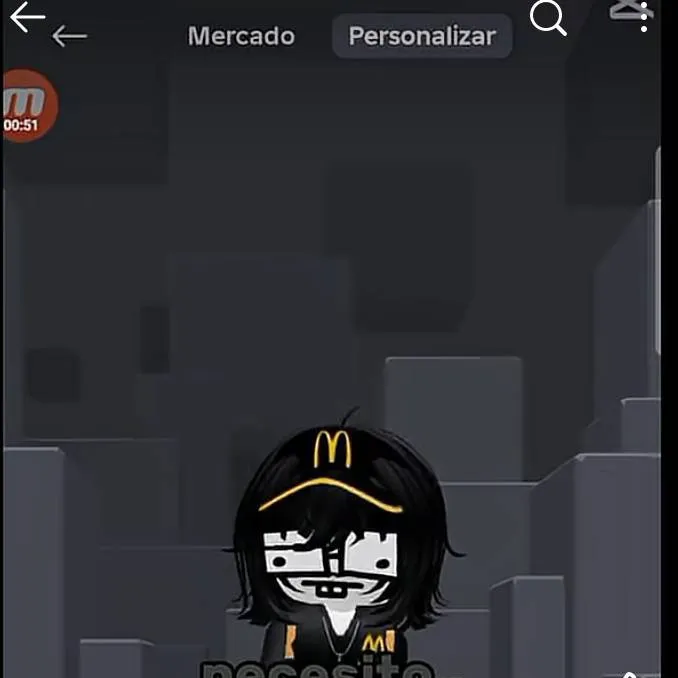Go back using the top-left arrow
Screen dimensions: 678x678
[x=27, y=16]
